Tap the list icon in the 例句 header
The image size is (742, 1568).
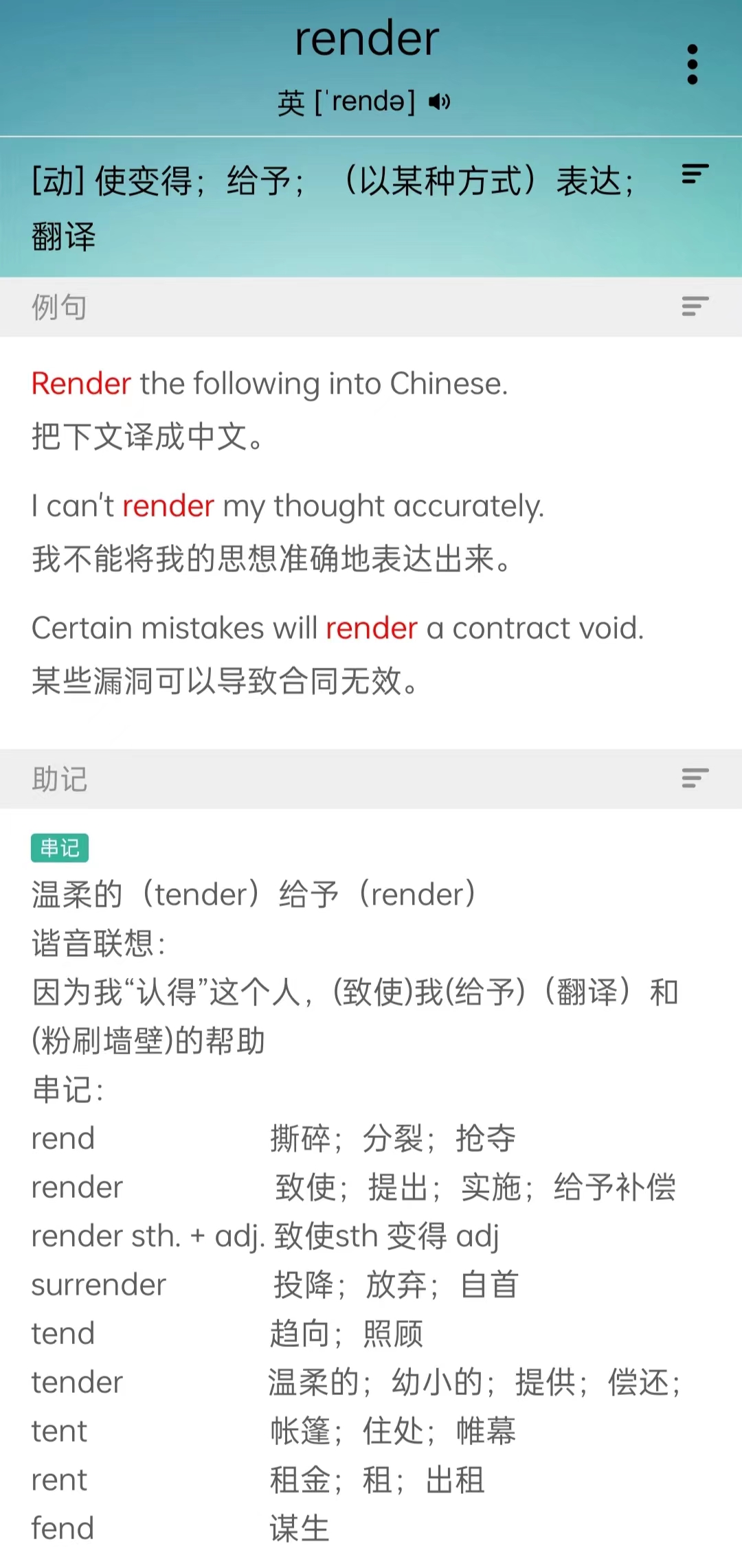[x=695, y=306]
